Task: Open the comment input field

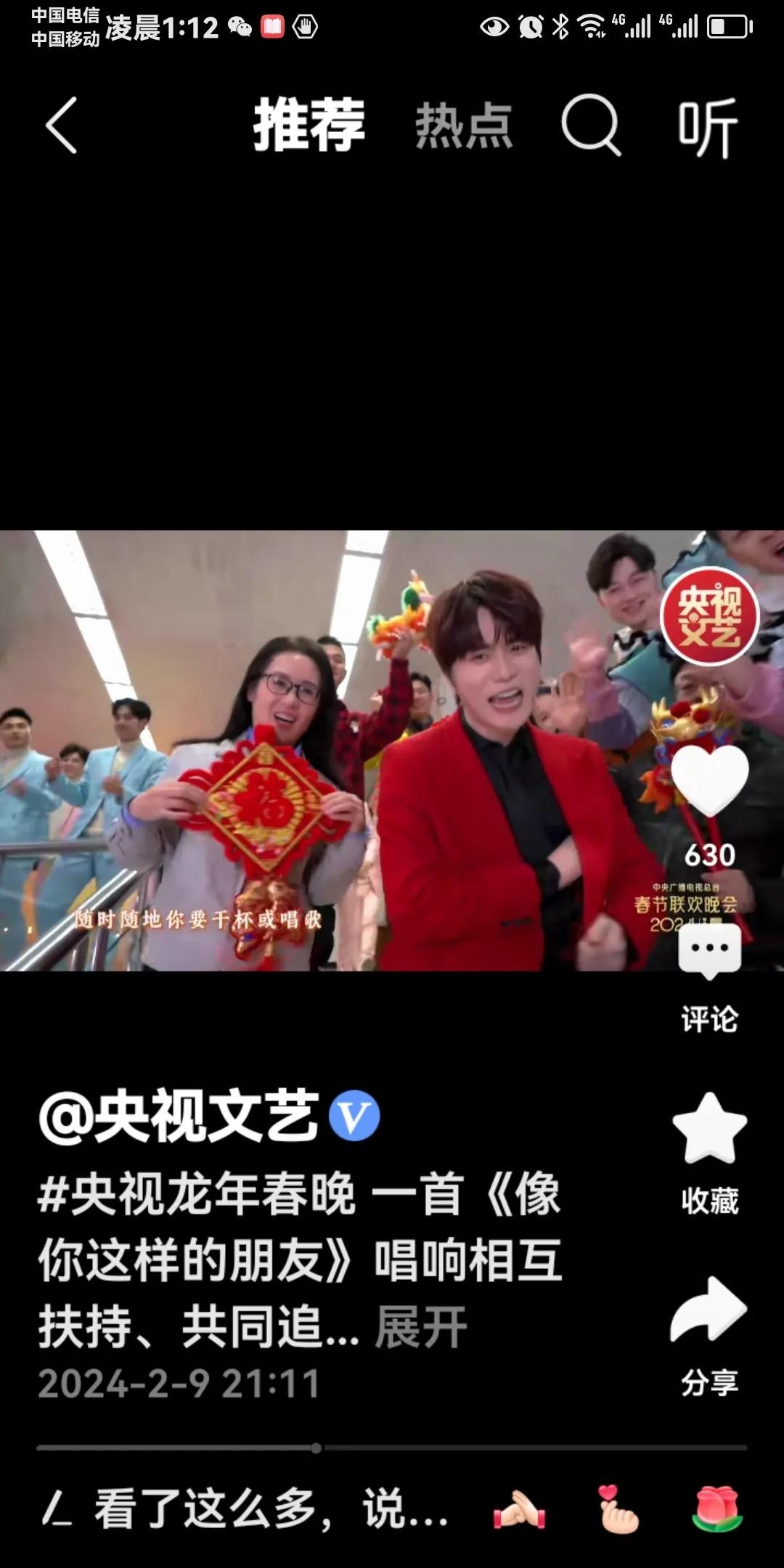Action: point(247,1510)
